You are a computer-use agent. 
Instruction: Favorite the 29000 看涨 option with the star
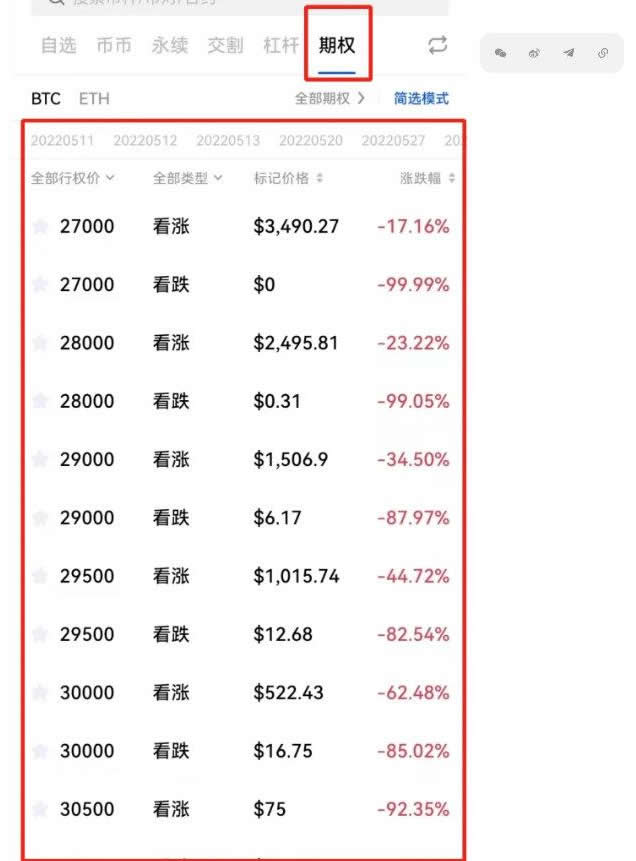click(40, 460)
